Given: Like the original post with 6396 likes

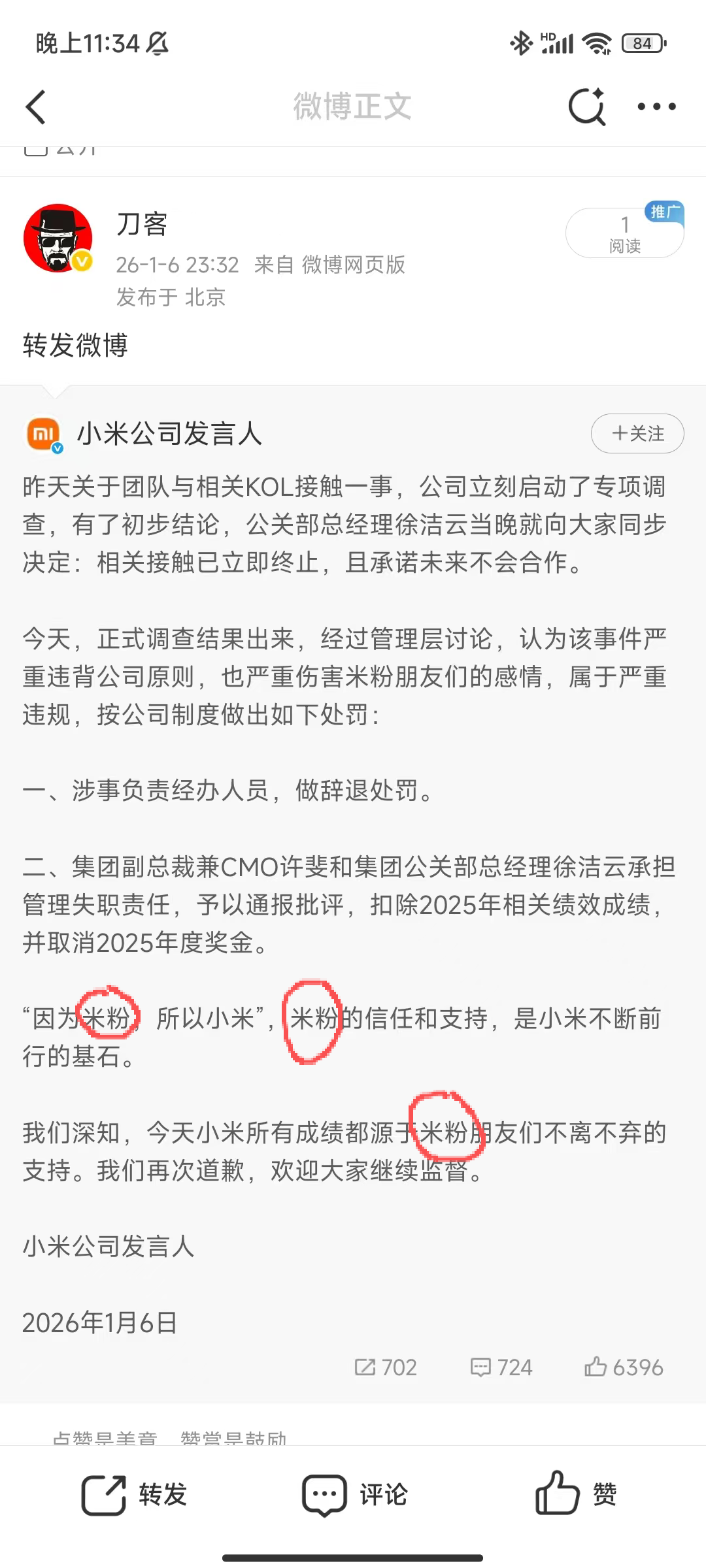Looking at the screenshot, I should coord(624,1367).
